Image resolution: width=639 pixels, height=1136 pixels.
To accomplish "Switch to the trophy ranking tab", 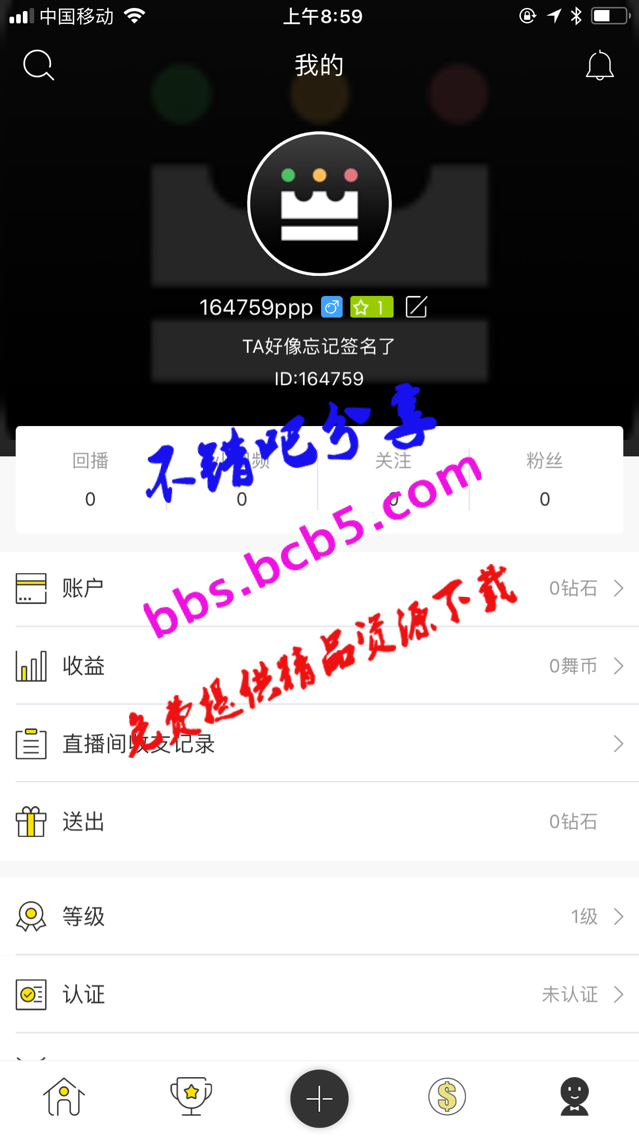I will tap(191, 1097).
